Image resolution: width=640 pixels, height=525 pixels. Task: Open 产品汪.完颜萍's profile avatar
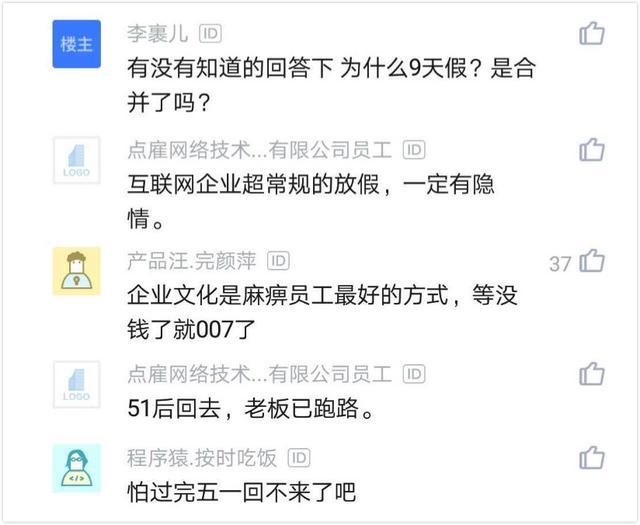[x=77, y=271]
